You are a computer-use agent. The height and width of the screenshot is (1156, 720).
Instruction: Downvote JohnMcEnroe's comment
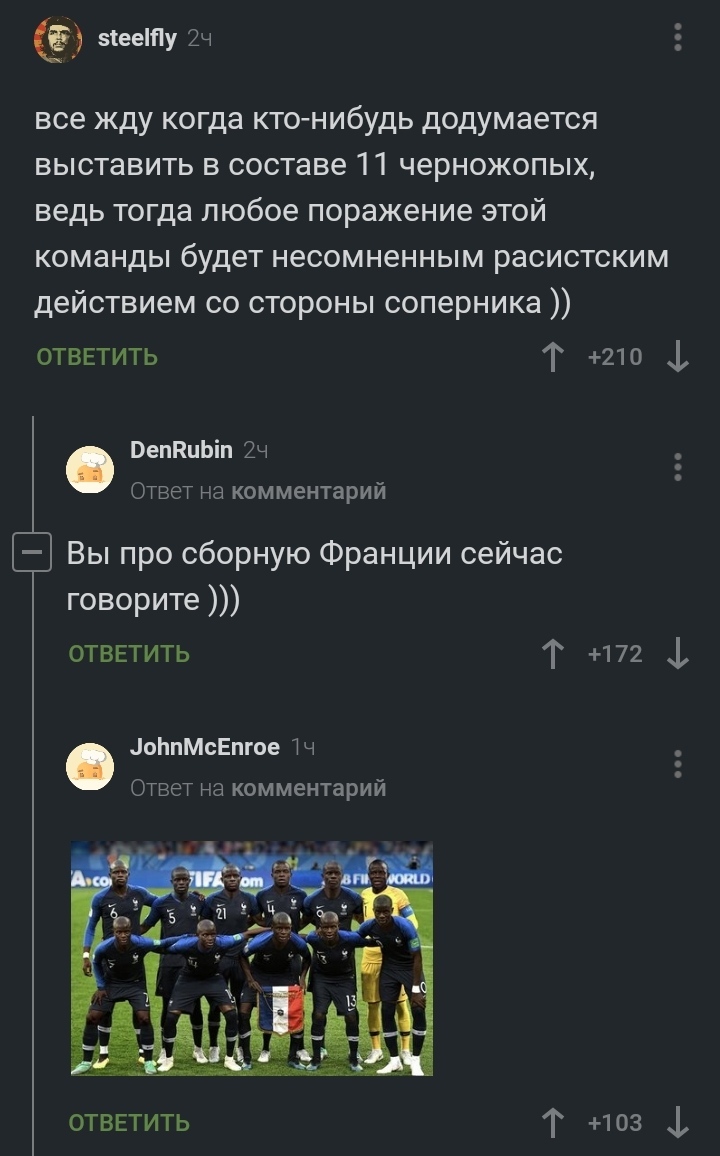click(x=678, y=1123)
